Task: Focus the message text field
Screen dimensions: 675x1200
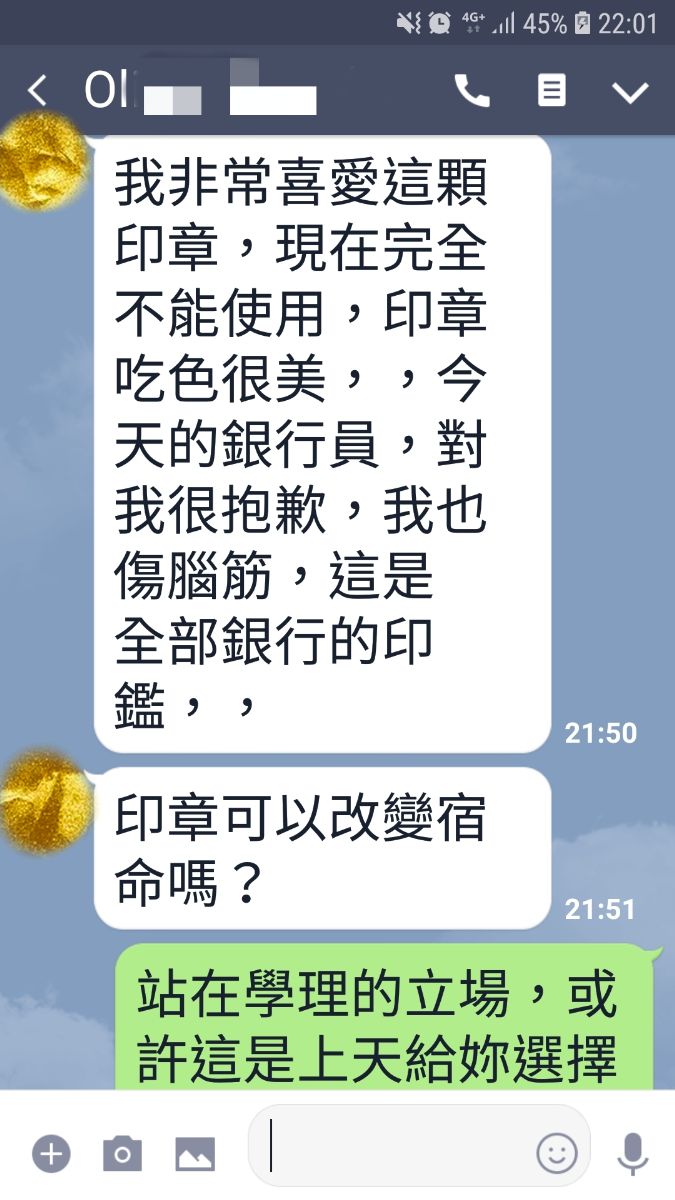Action: pyautogui.click(x=400, y=1150)
